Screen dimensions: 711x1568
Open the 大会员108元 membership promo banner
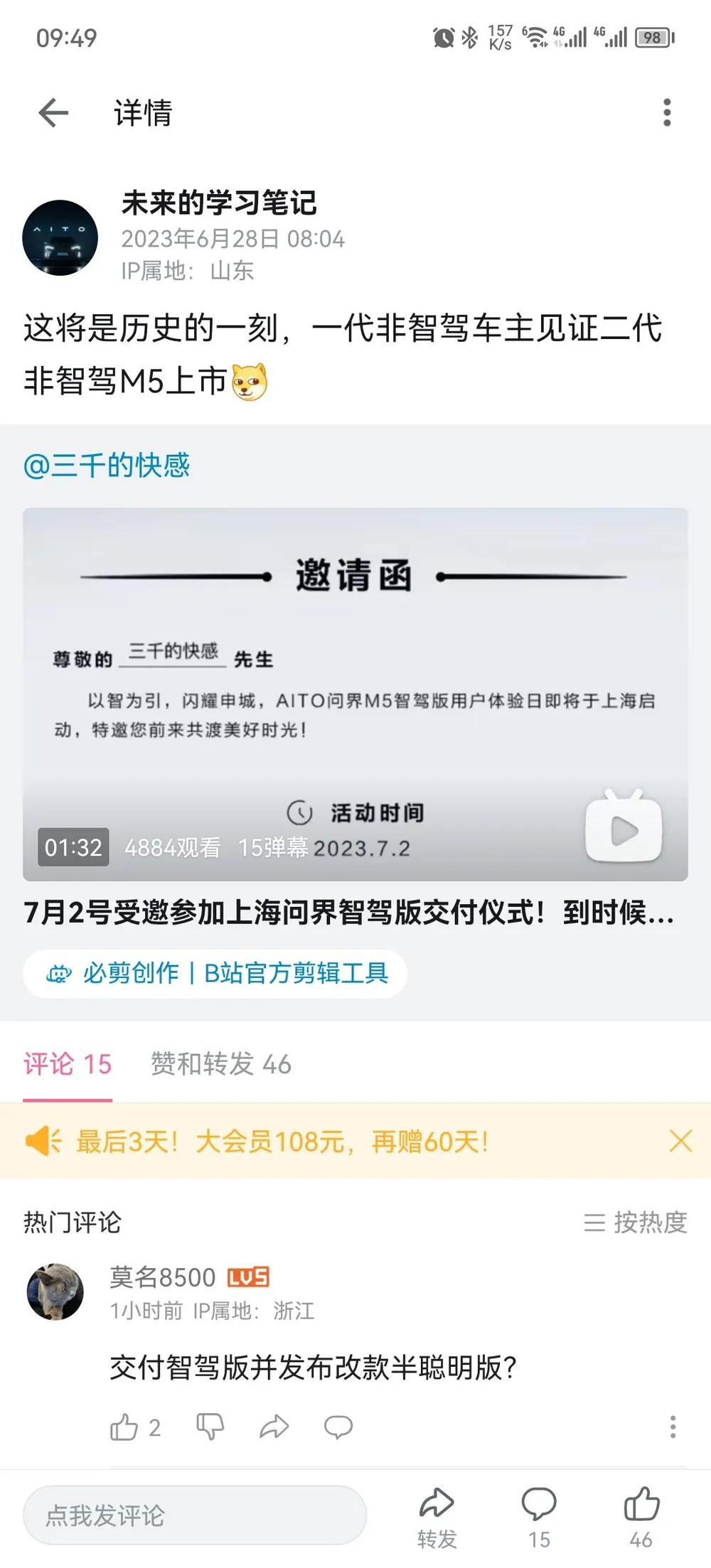pos(282,1142)
